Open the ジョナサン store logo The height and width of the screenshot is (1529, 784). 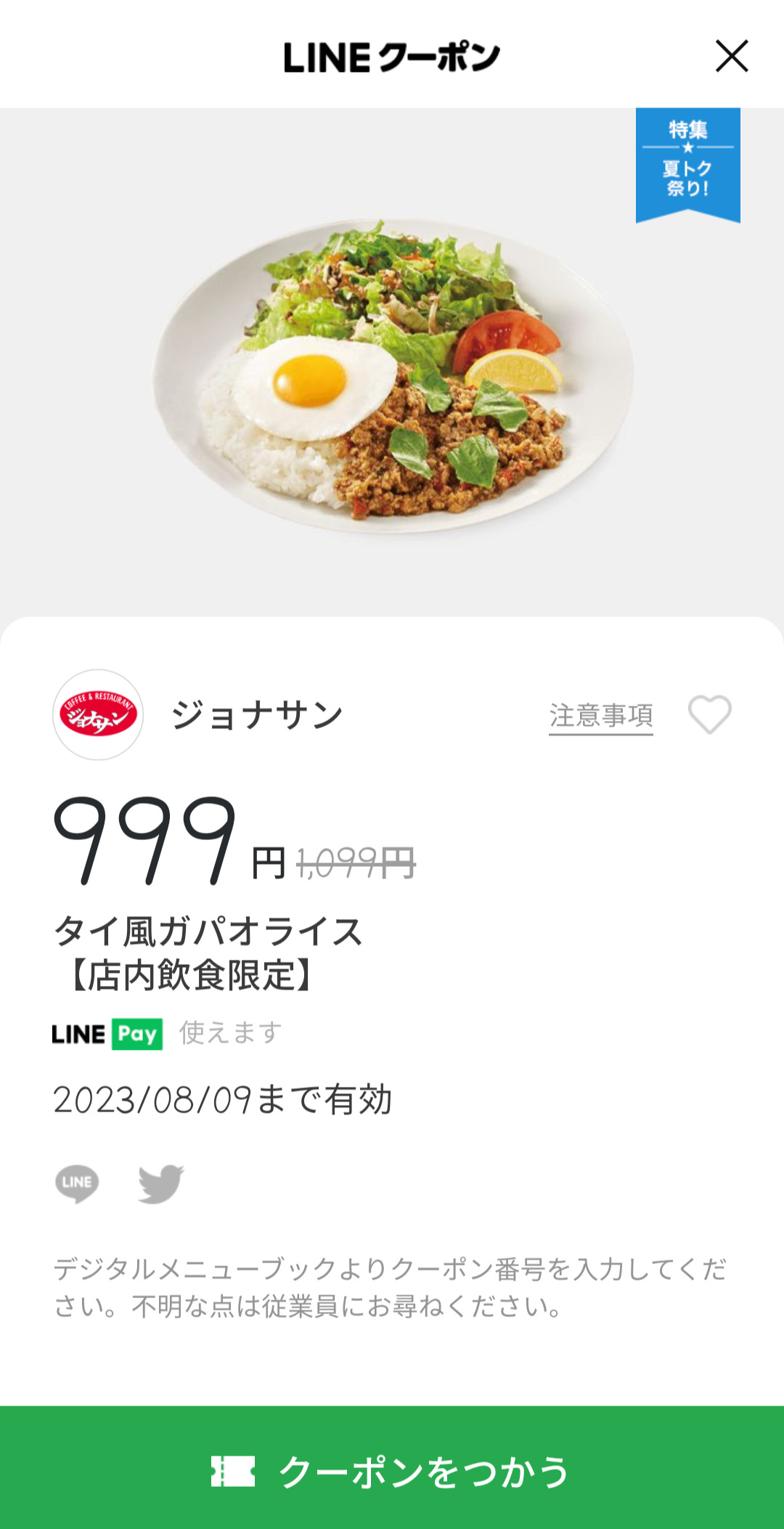(98, 715)
